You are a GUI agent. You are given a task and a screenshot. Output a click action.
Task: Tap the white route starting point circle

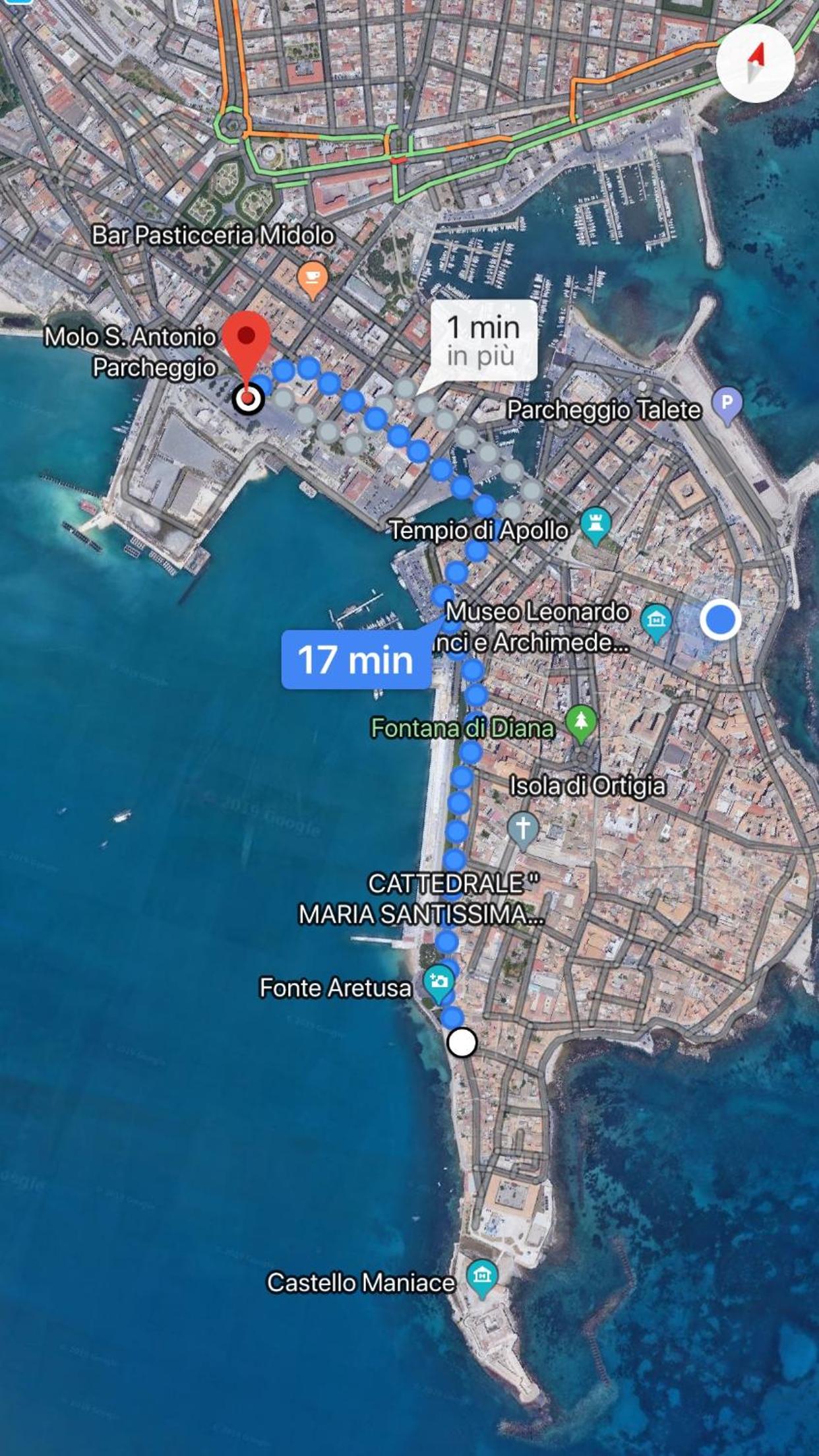[x=462, y=1042]
